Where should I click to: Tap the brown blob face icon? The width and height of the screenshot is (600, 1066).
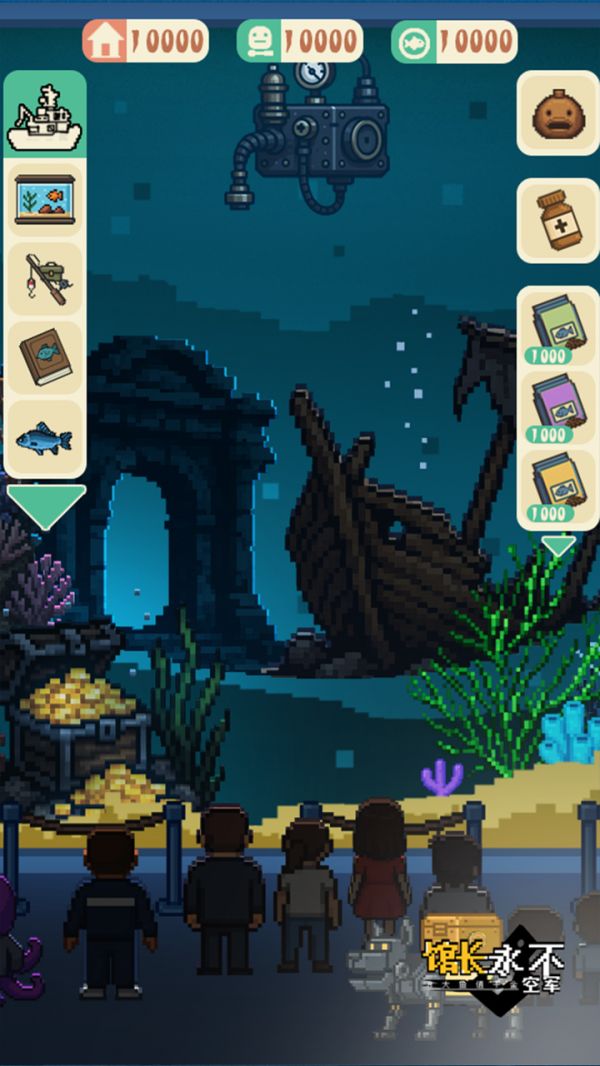tap(558, 113)
